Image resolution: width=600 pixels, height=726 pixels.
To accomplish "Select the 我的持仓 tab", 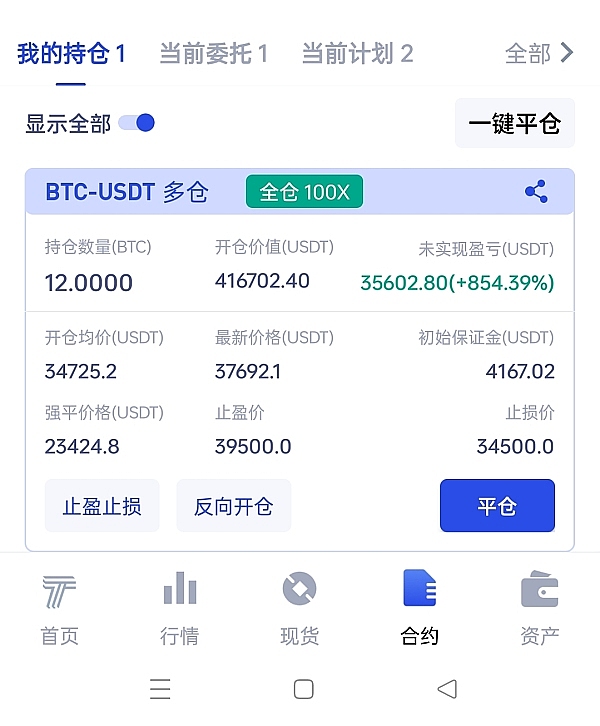I will pos(71,53).
